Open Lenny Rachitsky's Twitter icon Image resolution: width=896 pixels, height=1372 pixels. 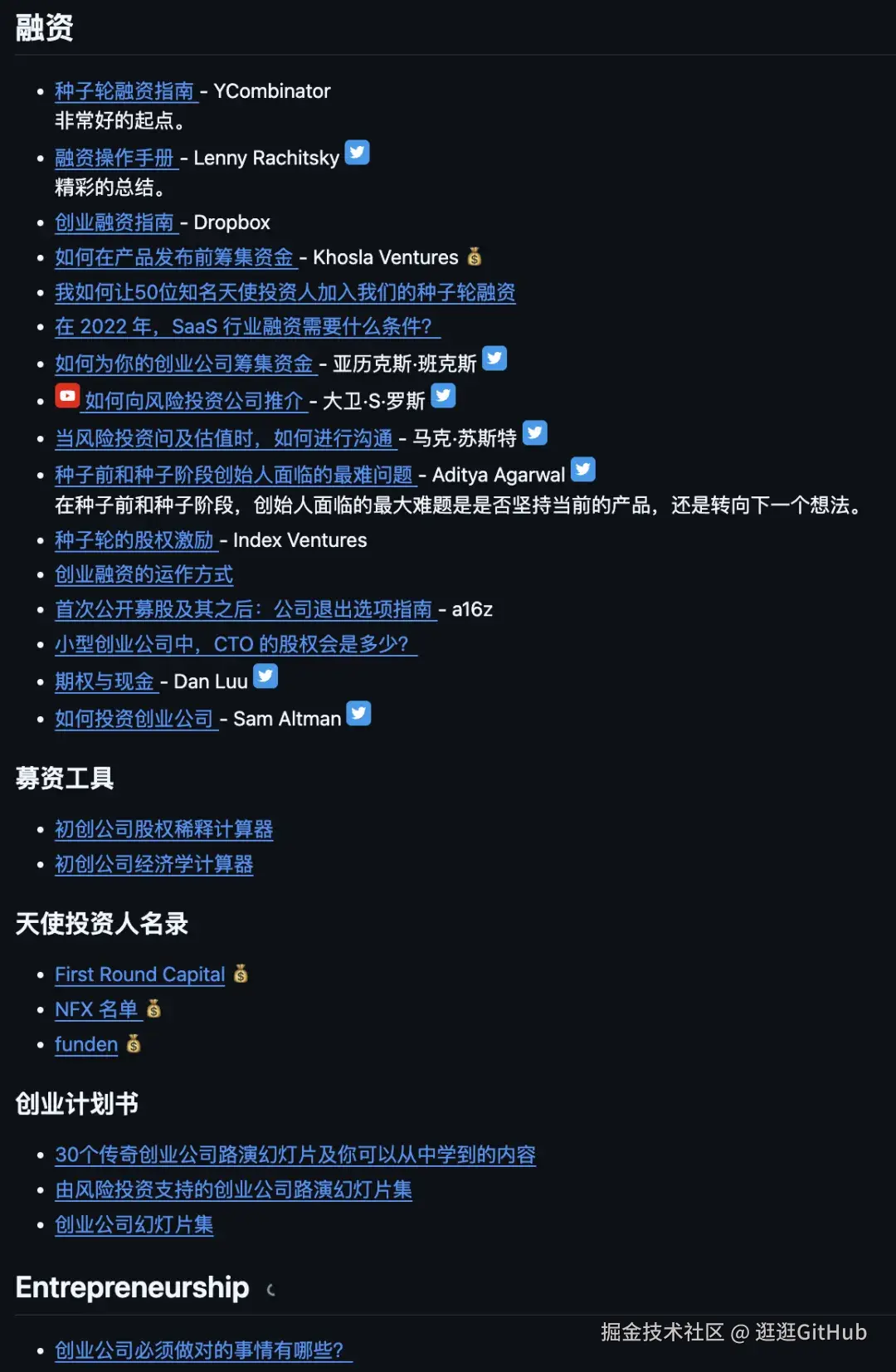tap(357, 153)
